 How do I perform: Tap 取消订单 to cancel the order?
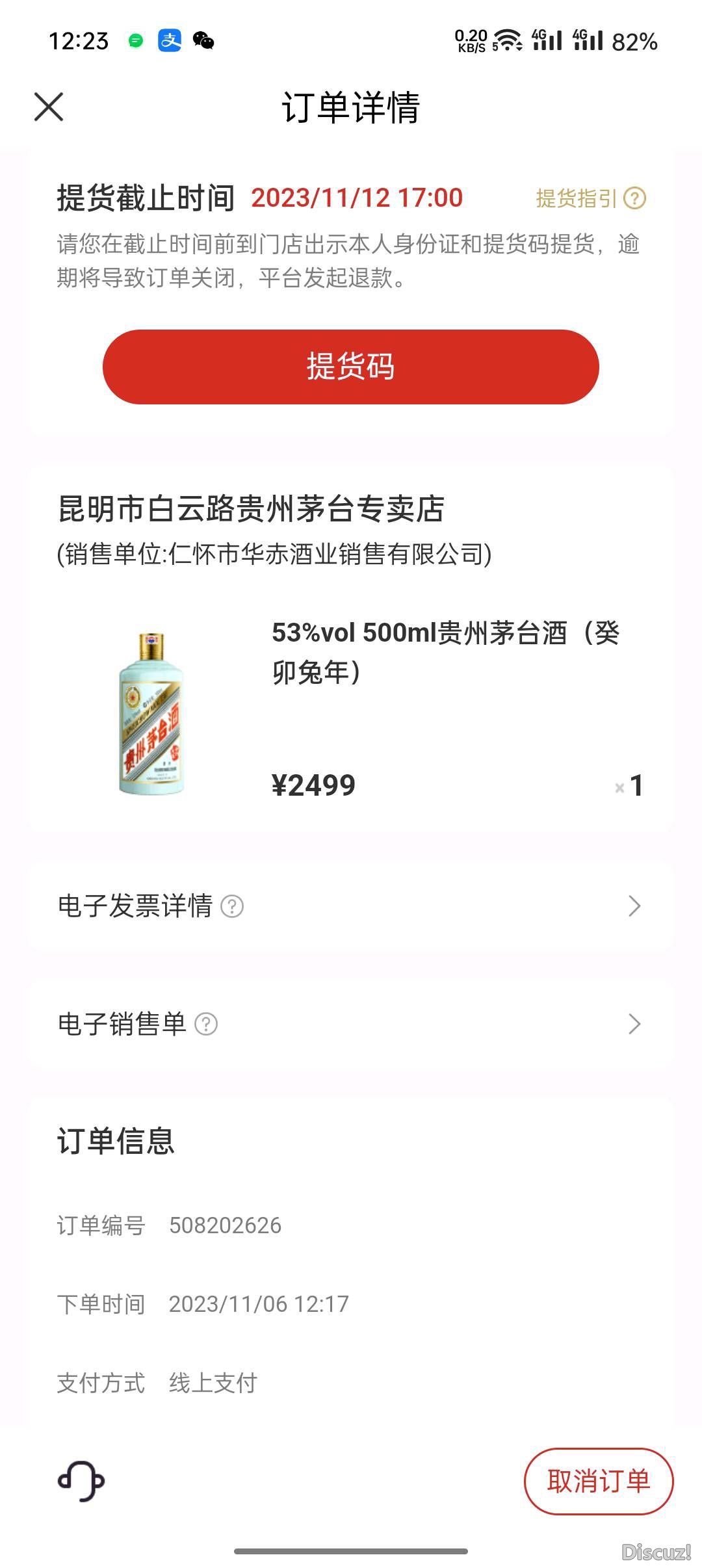coord(598,1482)
